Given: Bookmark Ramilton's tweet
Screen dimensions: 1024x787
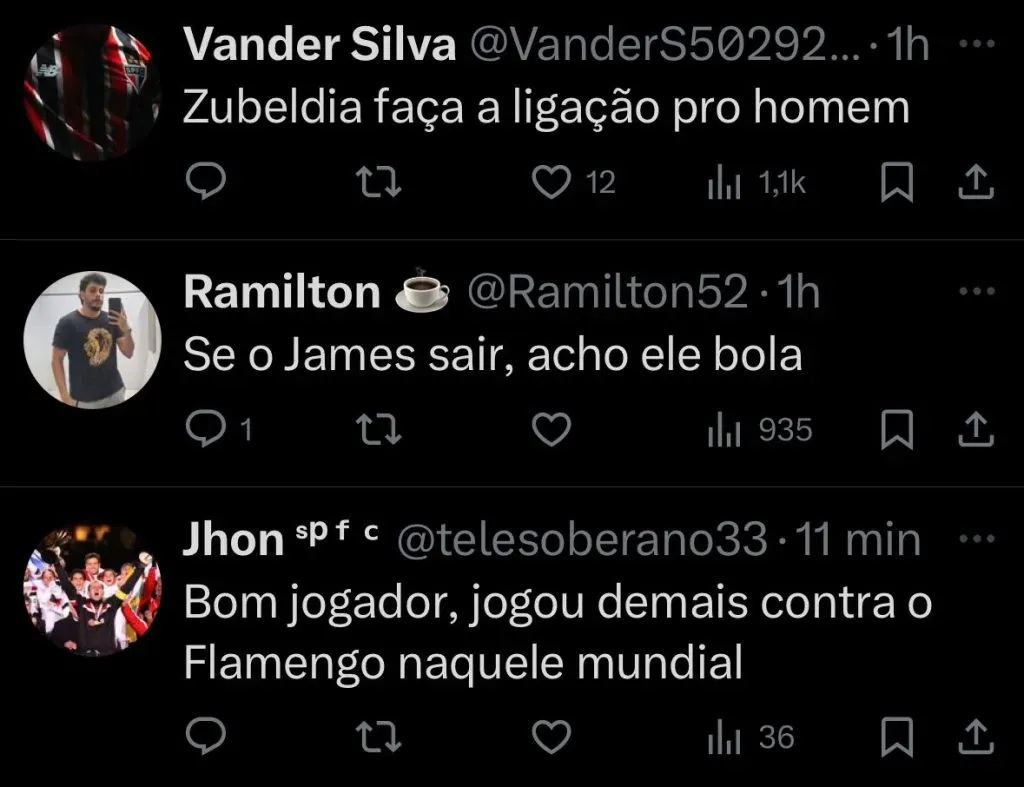Looking at the screenshot, I should pos(896,430).
